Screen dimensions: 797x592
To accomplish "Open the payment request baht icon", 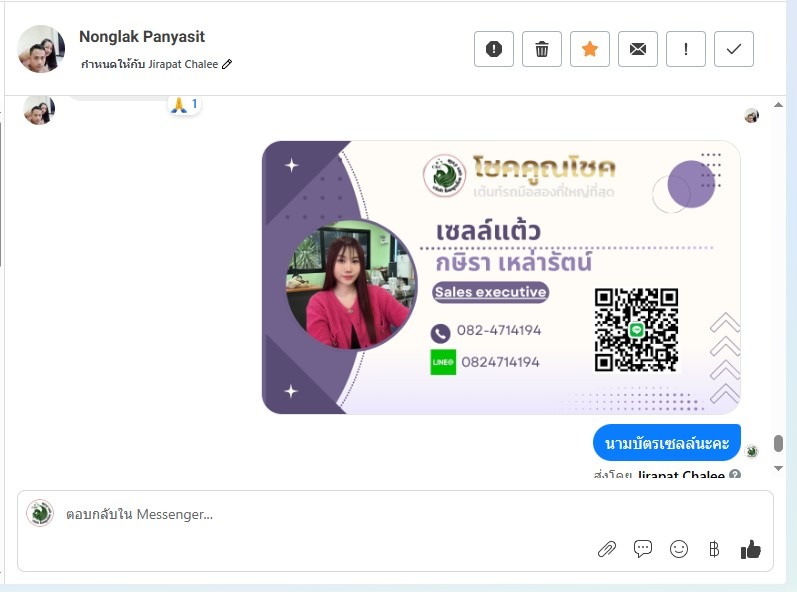I will click(714, 549).
